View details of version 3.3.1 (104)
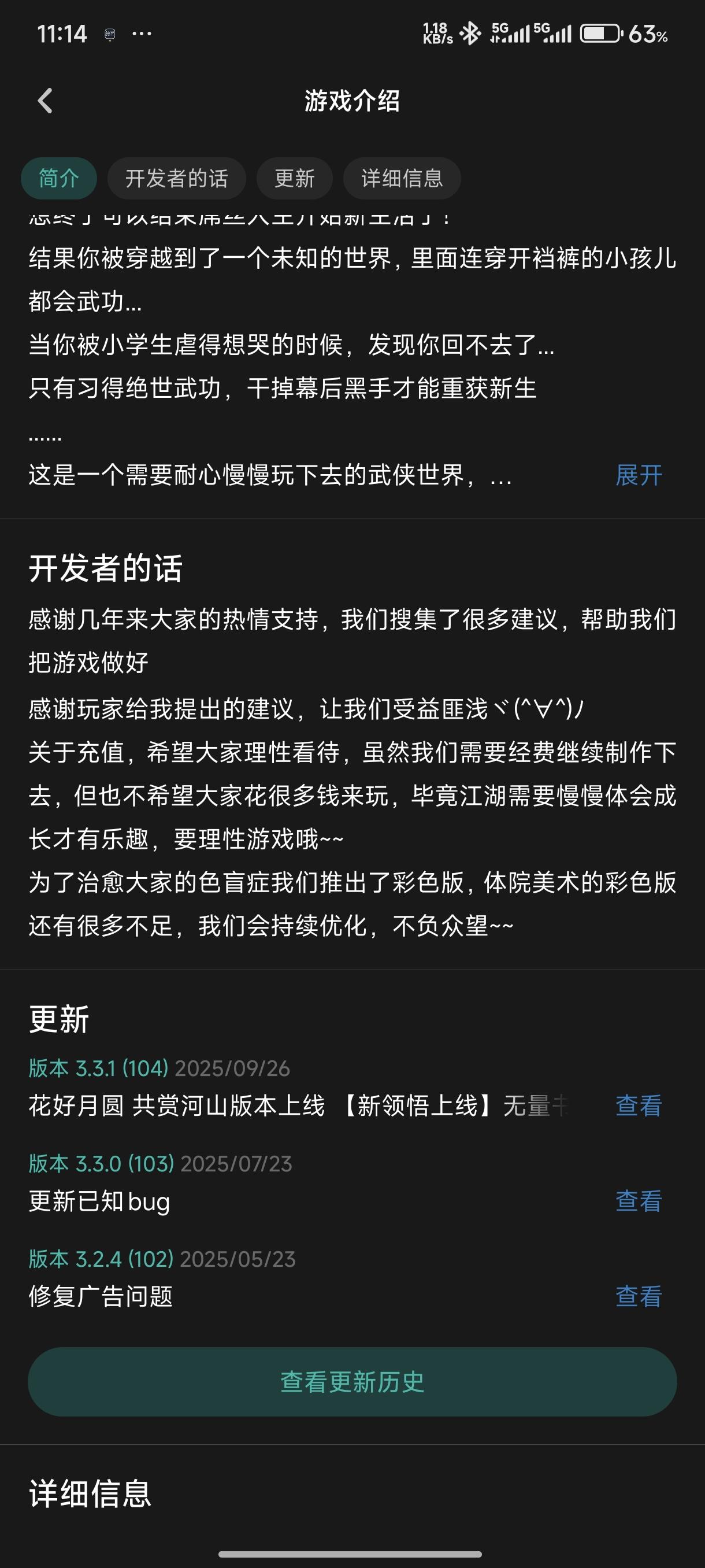Viewport: 705px width, 1568px height. pyautogui.click(x=639, y=1105)
